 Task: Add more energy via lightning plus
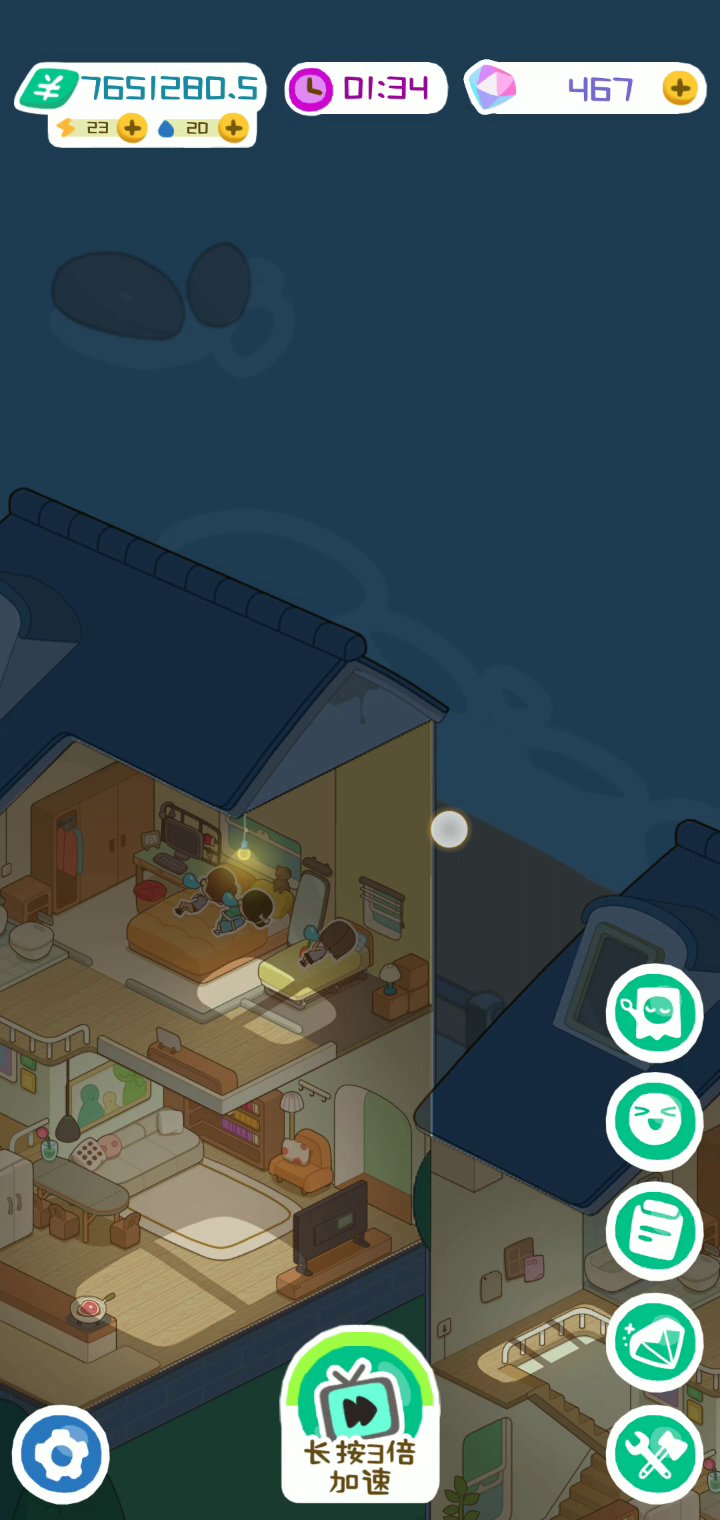click(132, 128)
